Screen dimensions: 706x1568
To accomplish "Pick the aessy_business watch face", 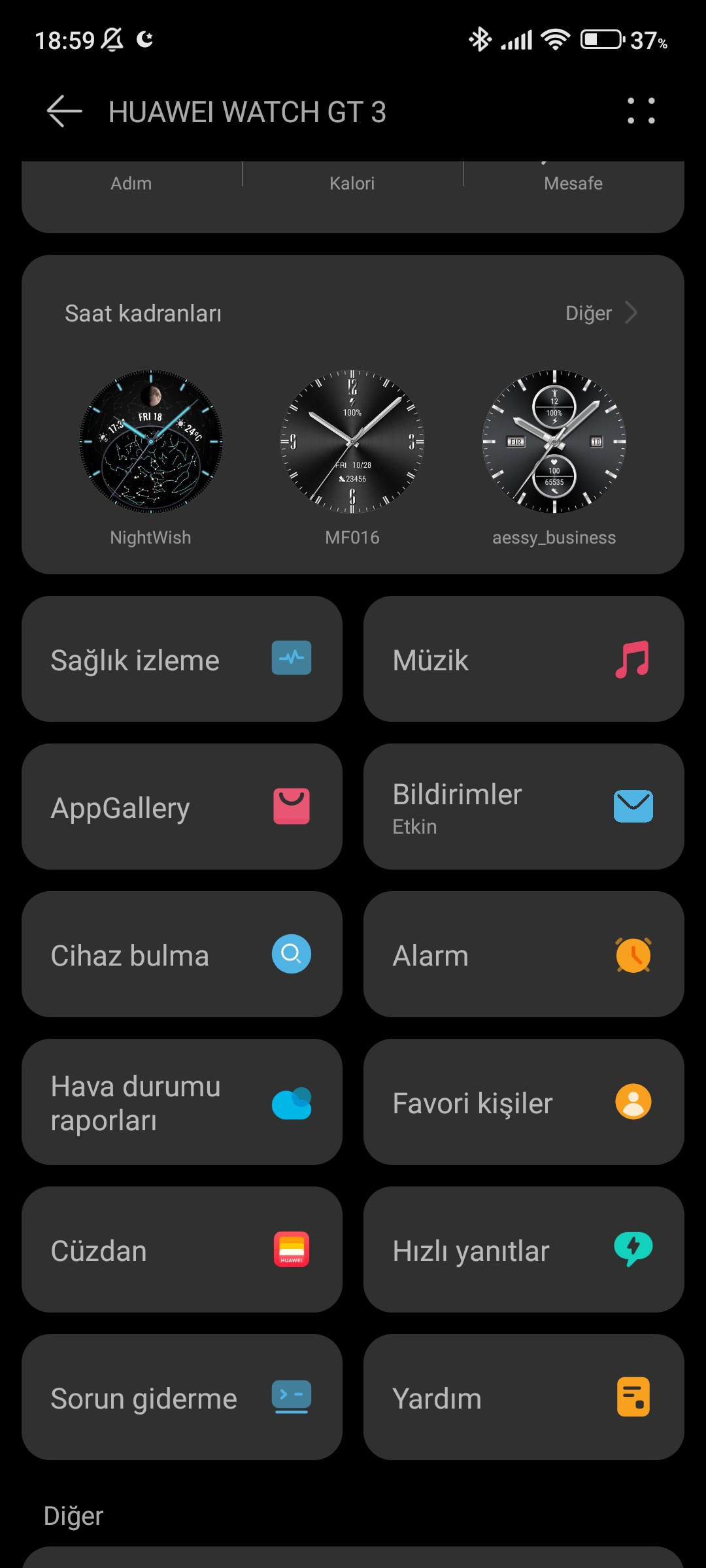I will pyautogui.click(x=554, y=457).
